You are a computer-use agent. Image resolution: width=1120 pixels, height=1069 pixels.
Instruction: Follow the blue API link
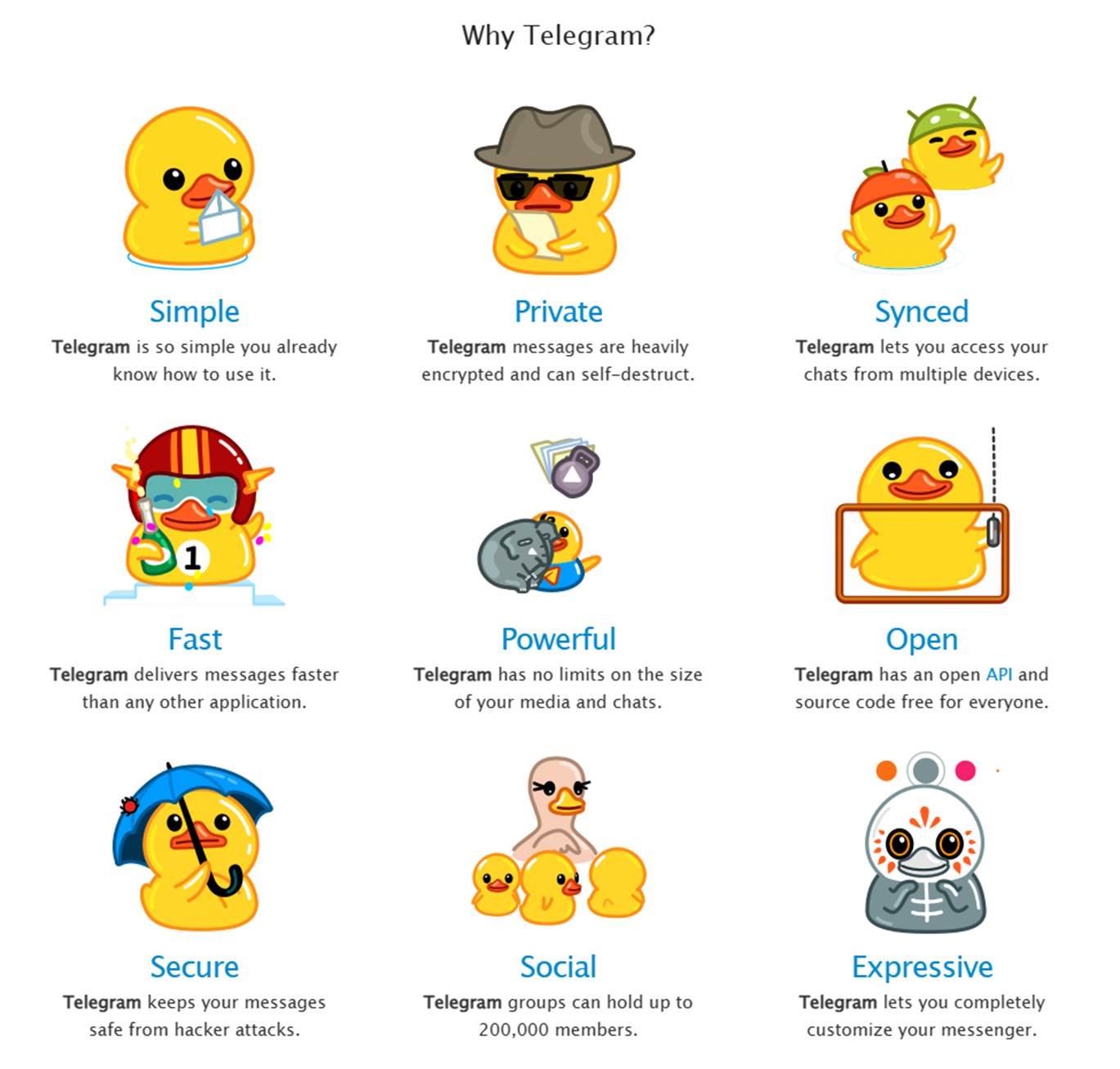click(x=998, y=675)
